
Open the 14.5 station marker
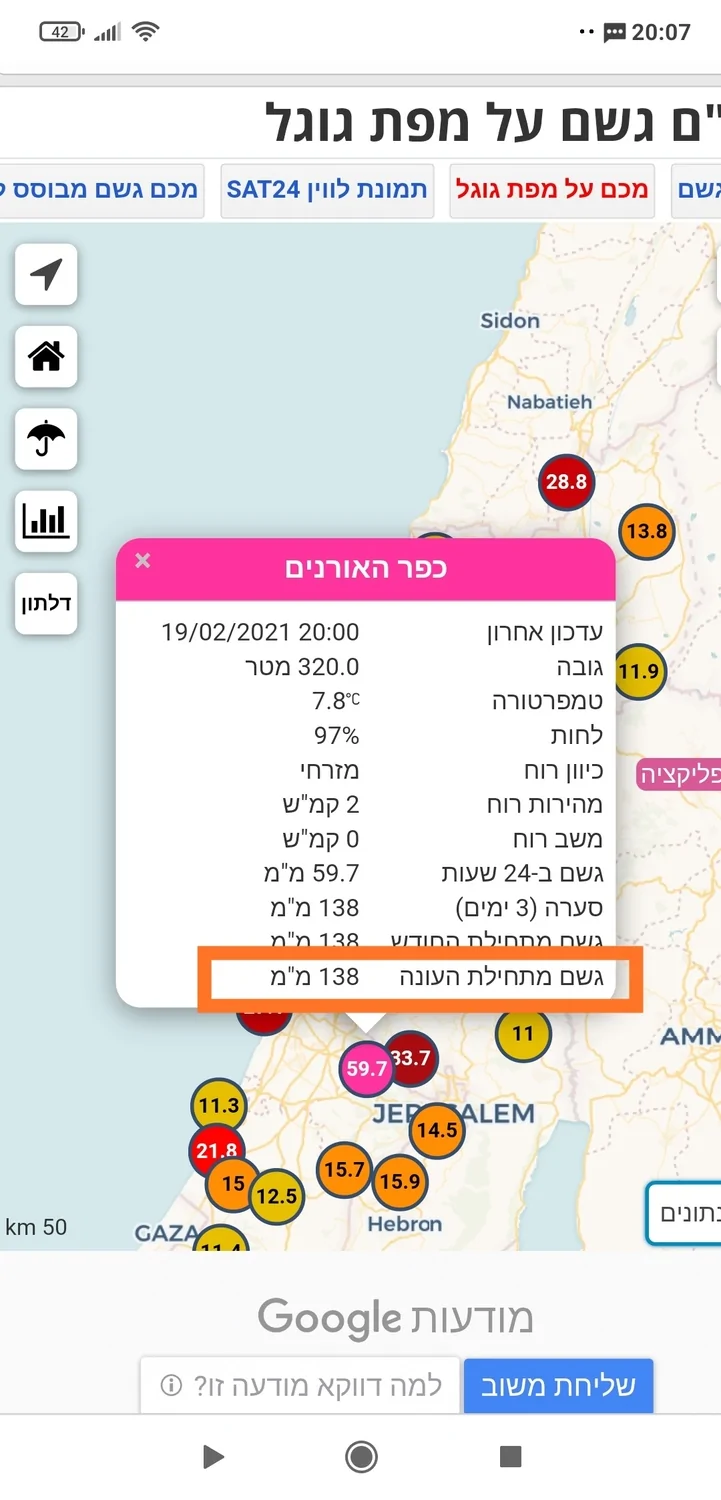click(x=437, y=1130)
